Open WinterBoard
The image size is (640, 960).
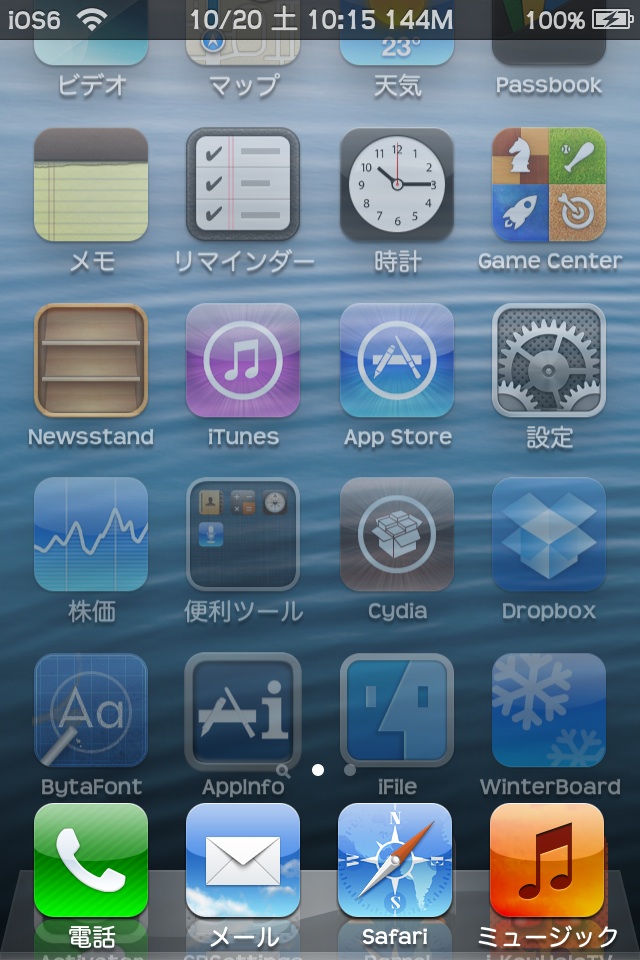[x=549, y=710]
